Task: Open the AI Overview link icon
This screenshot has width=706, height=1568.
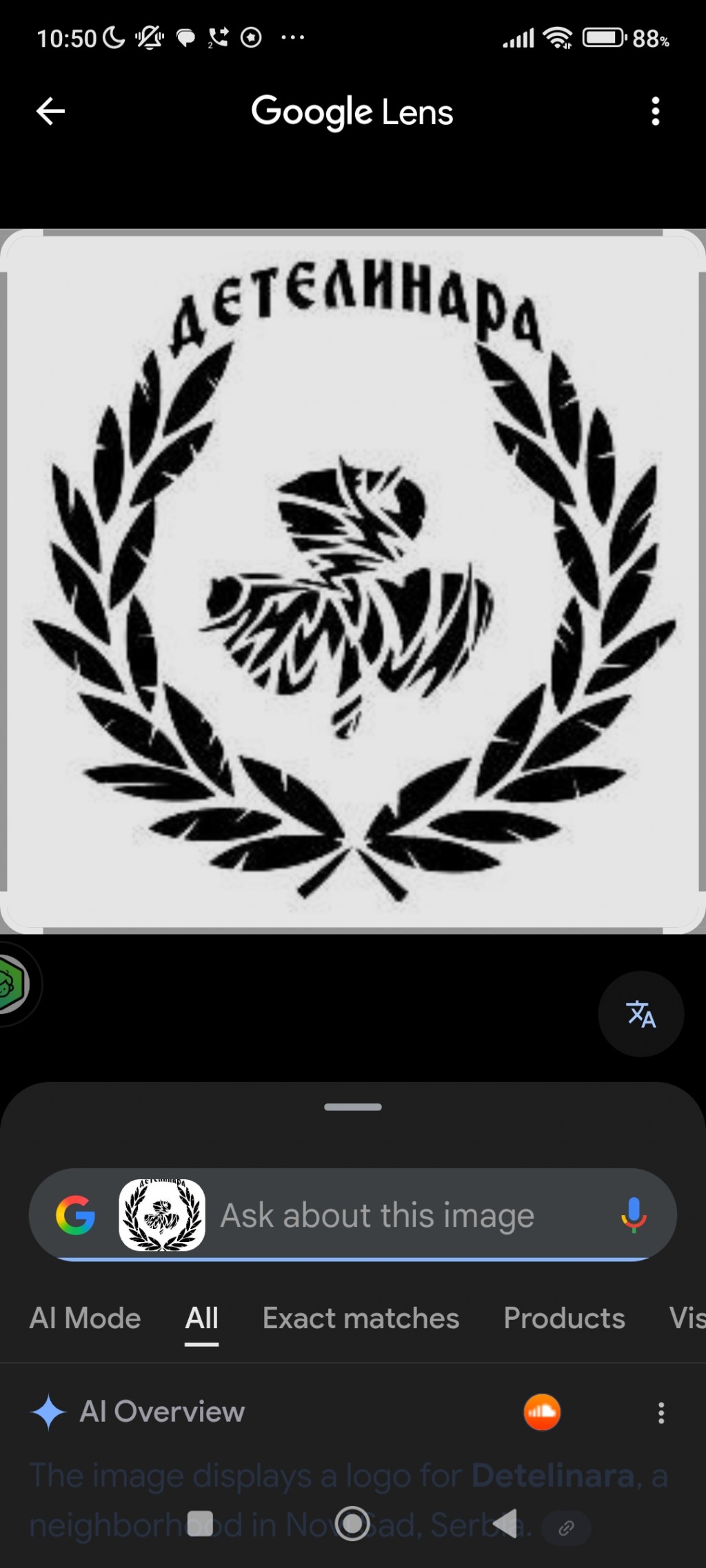Action: pos(566,1529)
